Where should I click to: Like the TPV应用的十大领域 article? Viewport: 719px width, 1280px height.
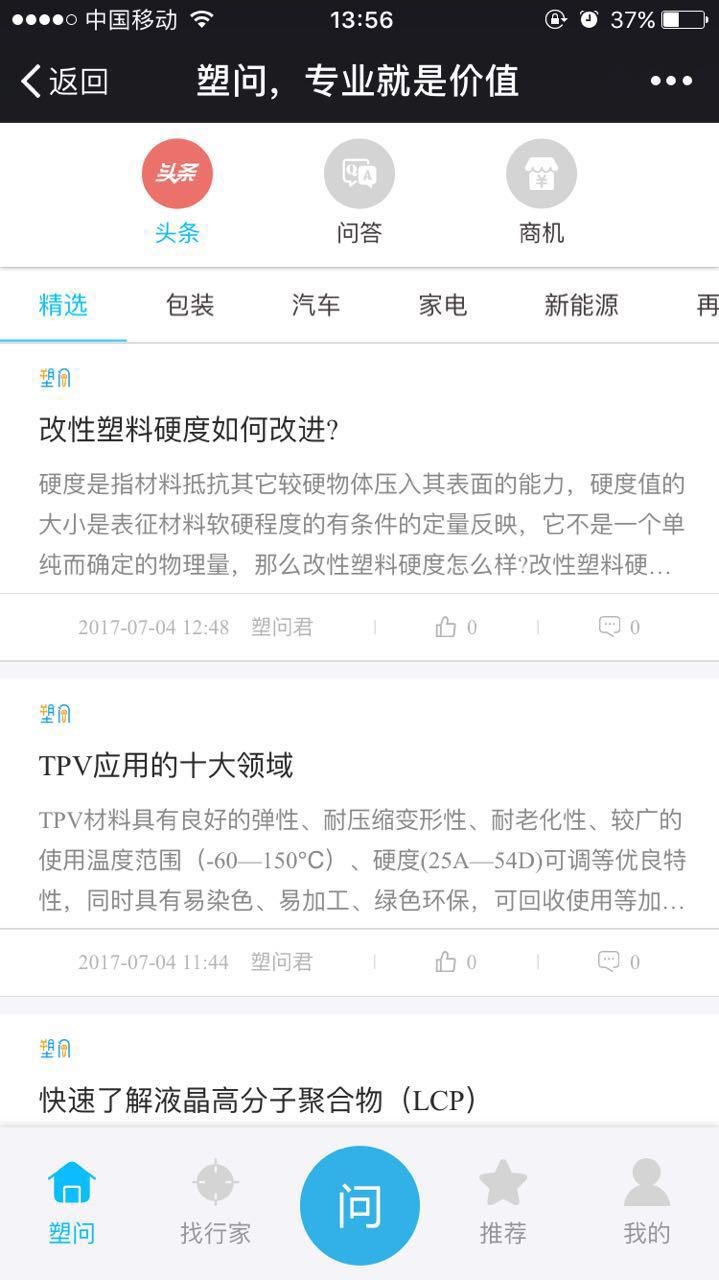(455, 962)
